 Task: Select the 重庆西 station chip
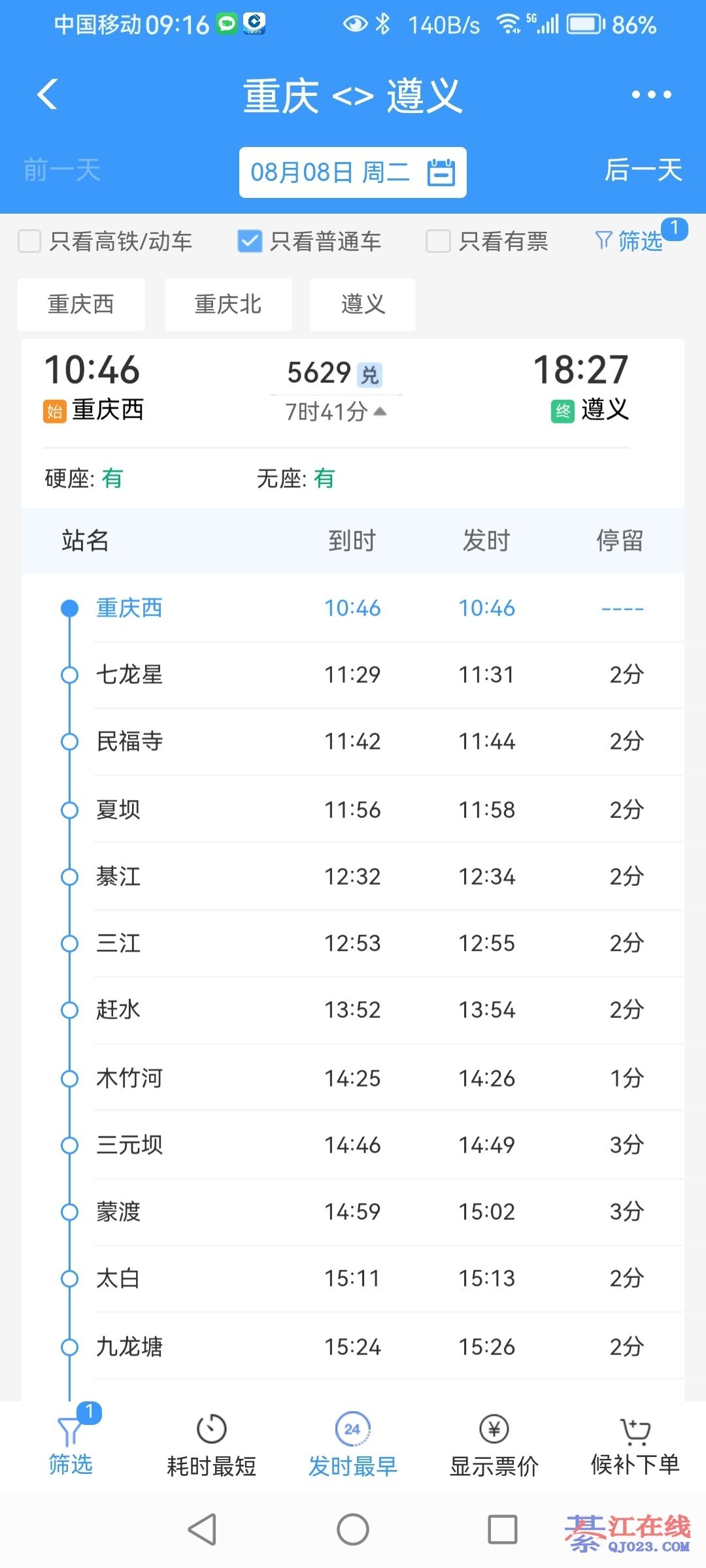(x=81, y=304)
